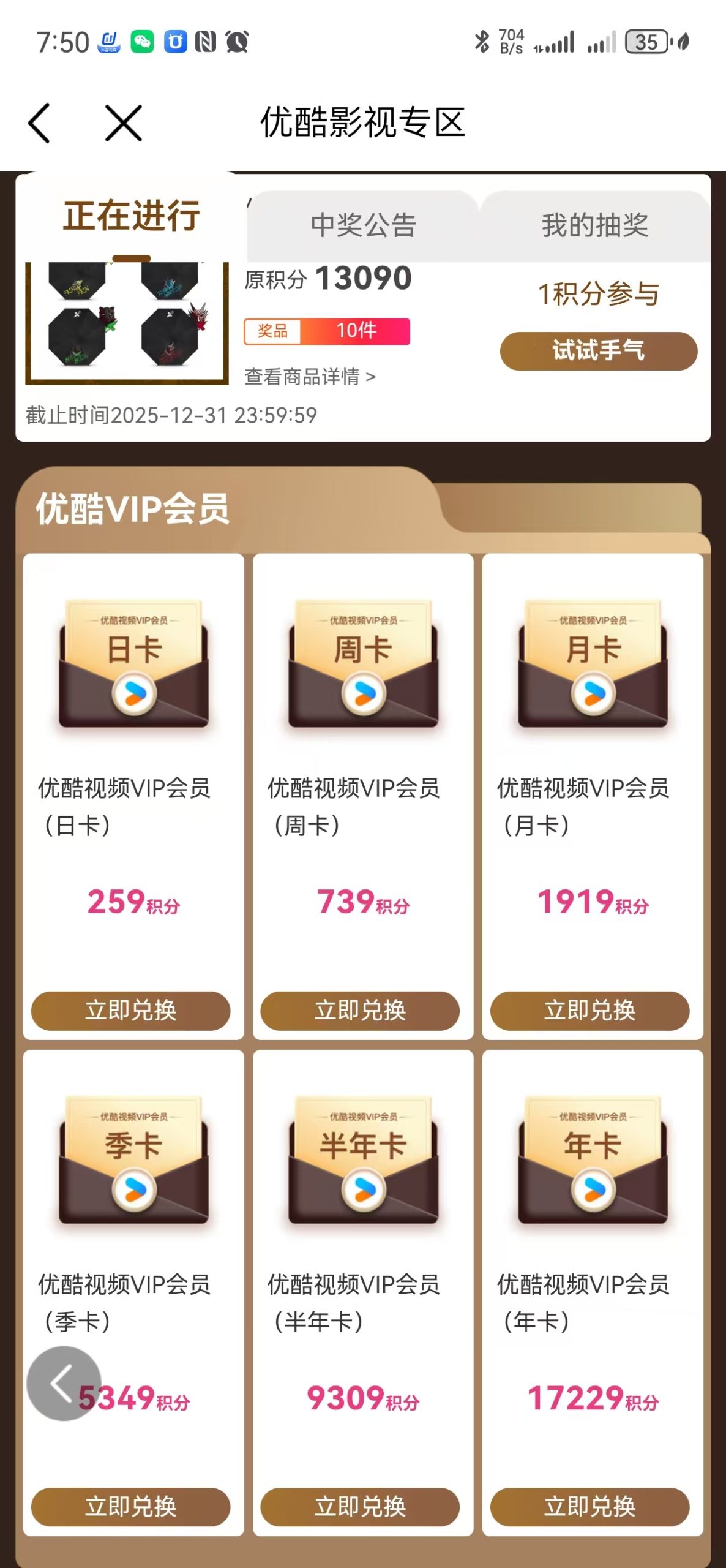Switch to the 中奖公告 tab
The width and height of the screenshot is (726, 1568).
point(363,225)
